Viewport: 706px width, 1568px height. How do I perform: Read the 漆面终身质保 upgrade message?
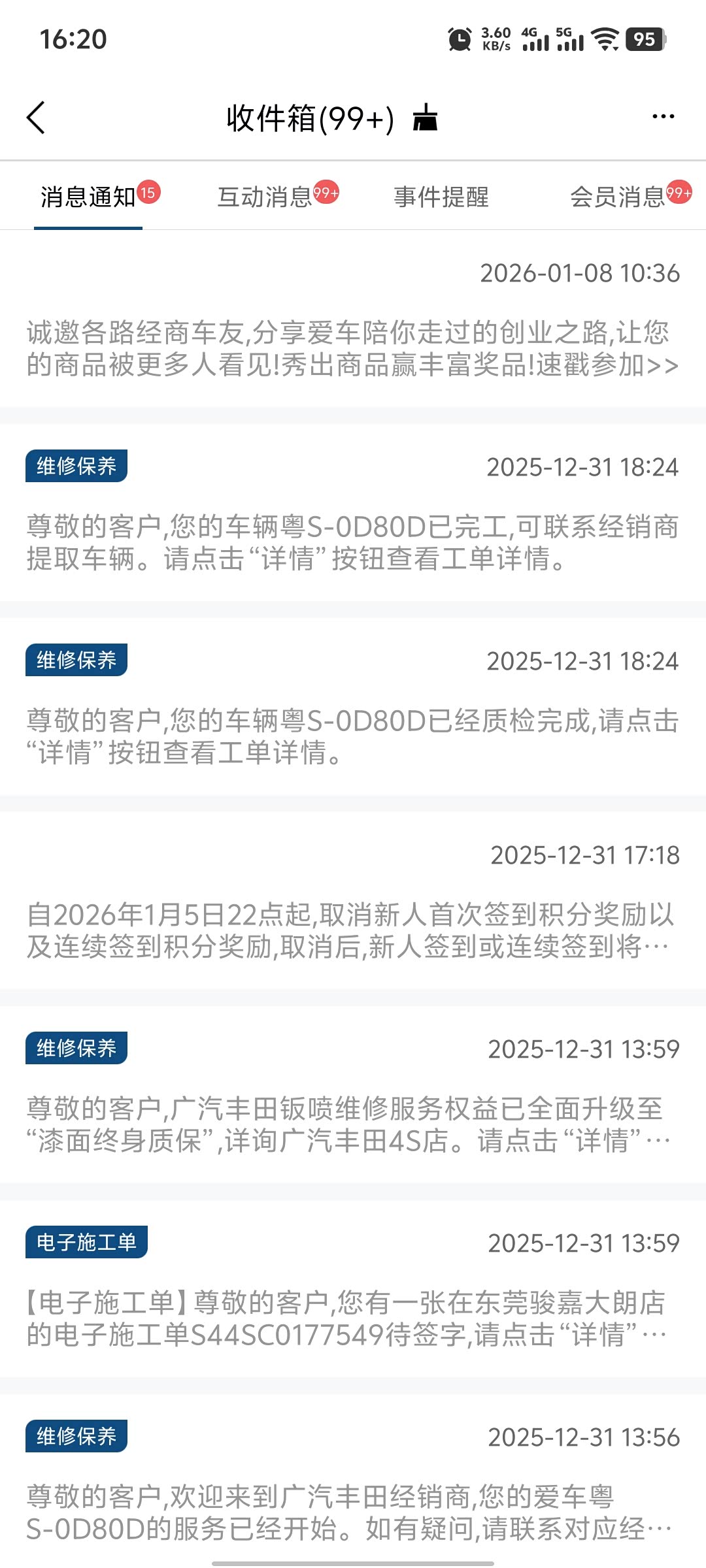pyautogui.click(x=353, y=1124)
